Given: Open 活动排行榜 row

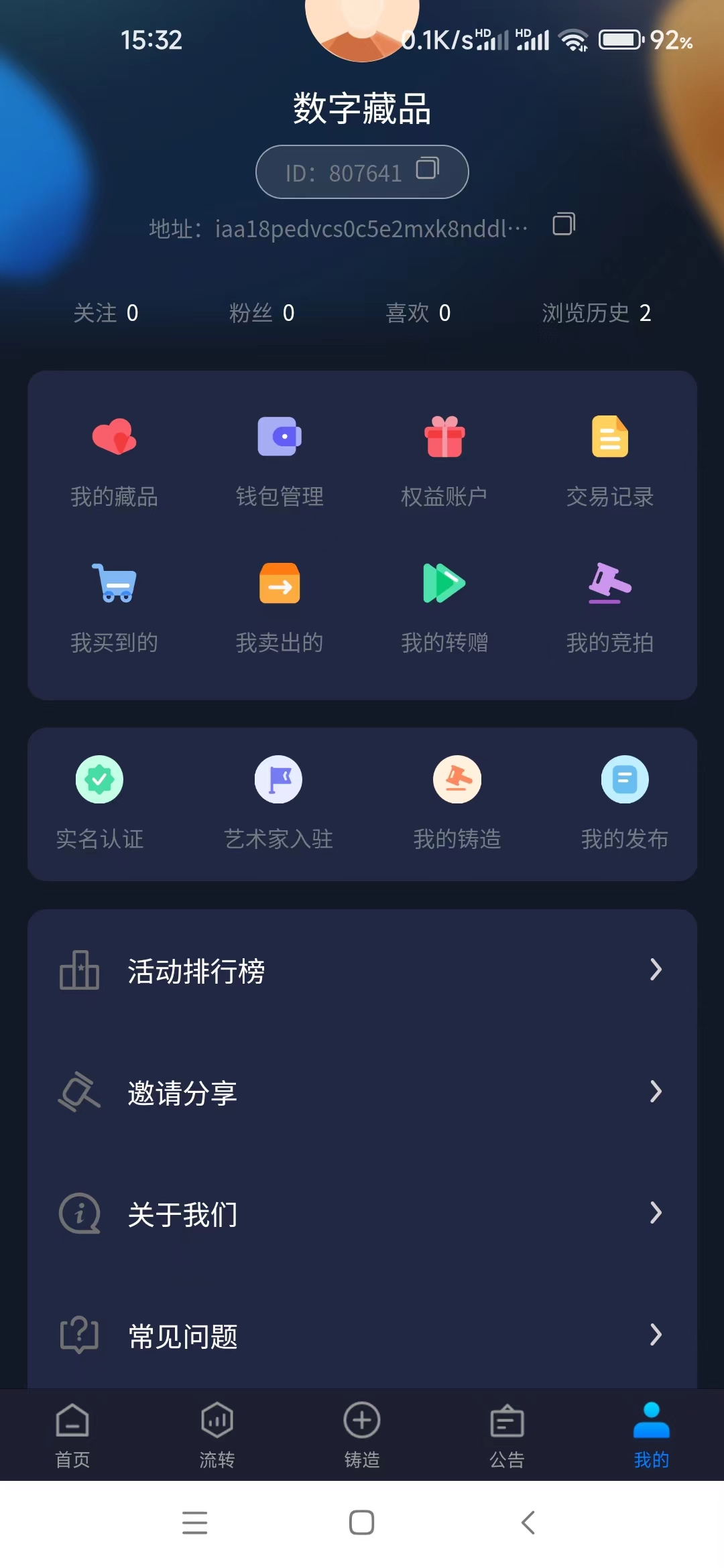Looking at the screenshot, I should tap(362, 970).
